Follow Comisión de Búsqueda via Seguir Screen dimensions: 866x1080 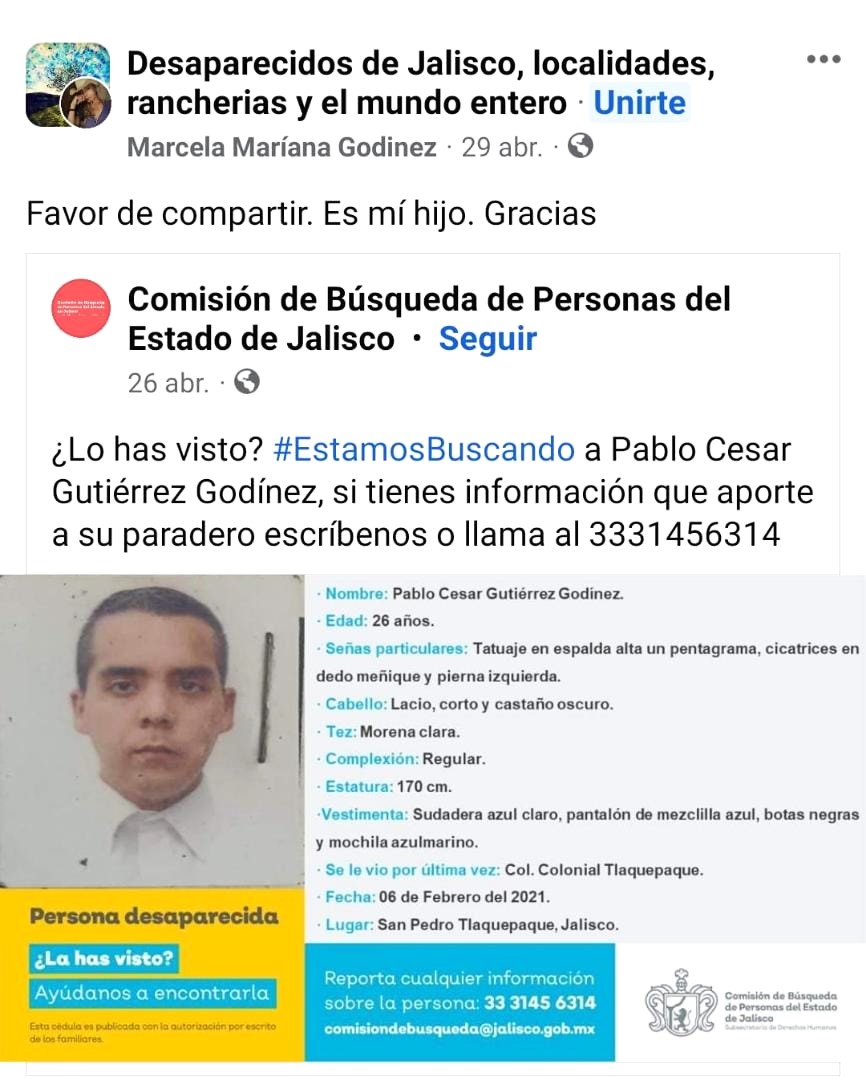pyautogui.click(x=488, y=338)
